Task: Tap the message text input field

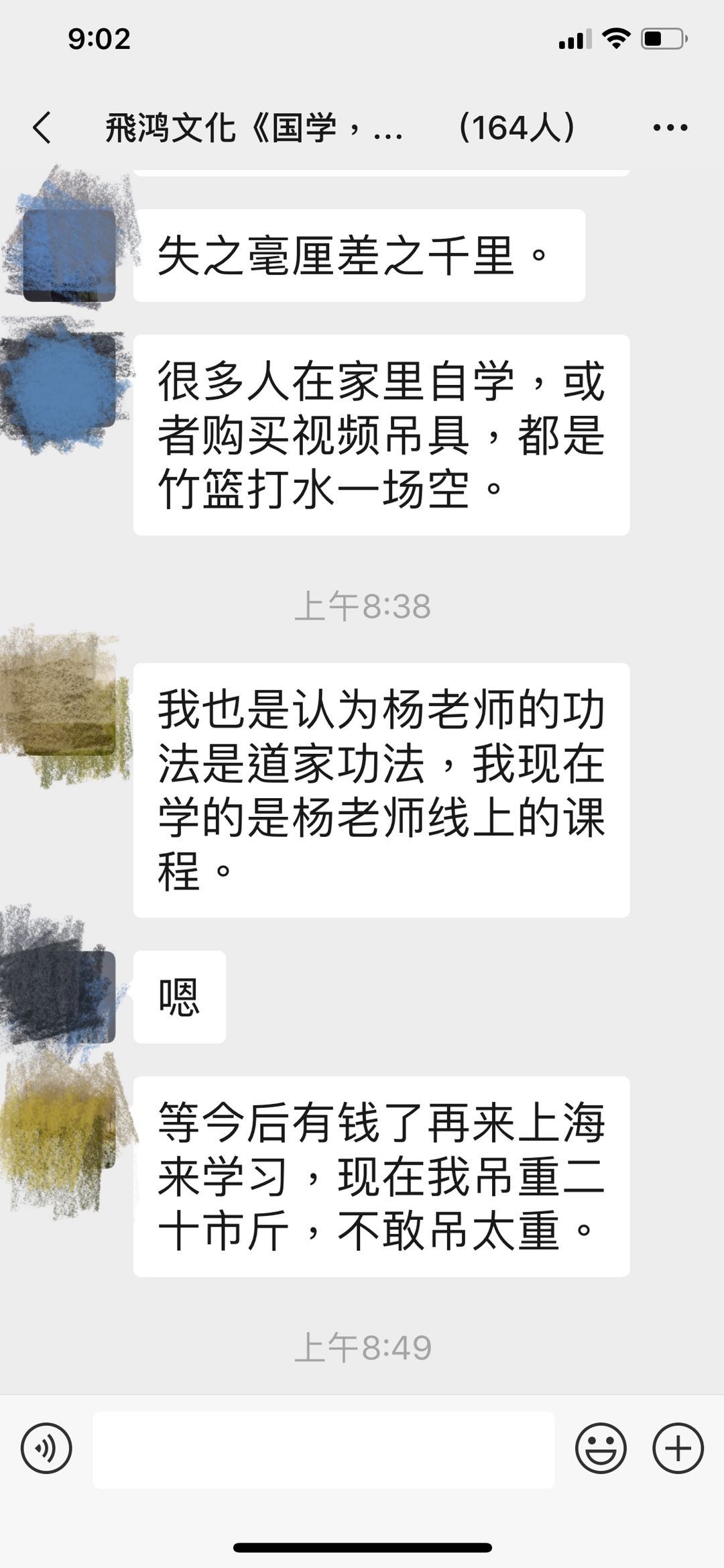Action: [x=323, y=1449]
